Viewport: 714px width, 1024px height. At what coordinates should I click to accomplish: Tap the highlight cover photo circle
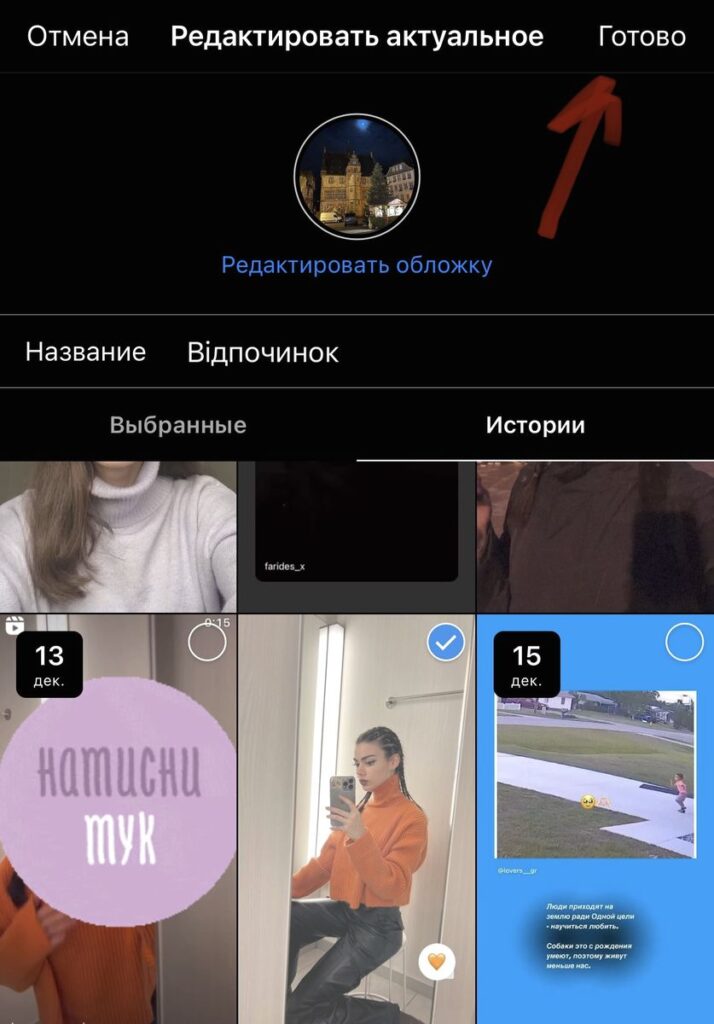(x=356, y=176)
